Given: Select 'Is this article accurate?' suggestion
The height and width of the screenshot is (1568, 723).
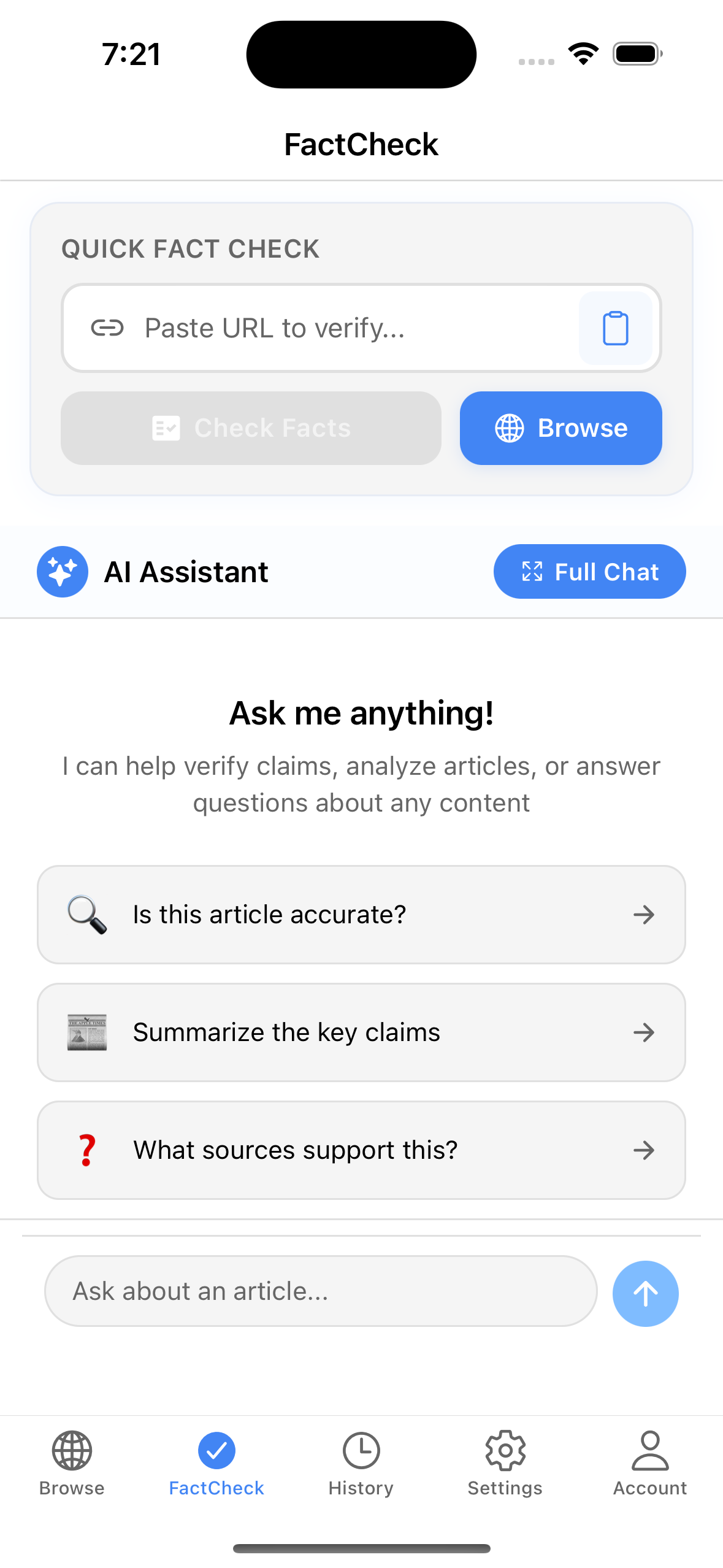Looking at the screenshot, I should coord(361,915).
